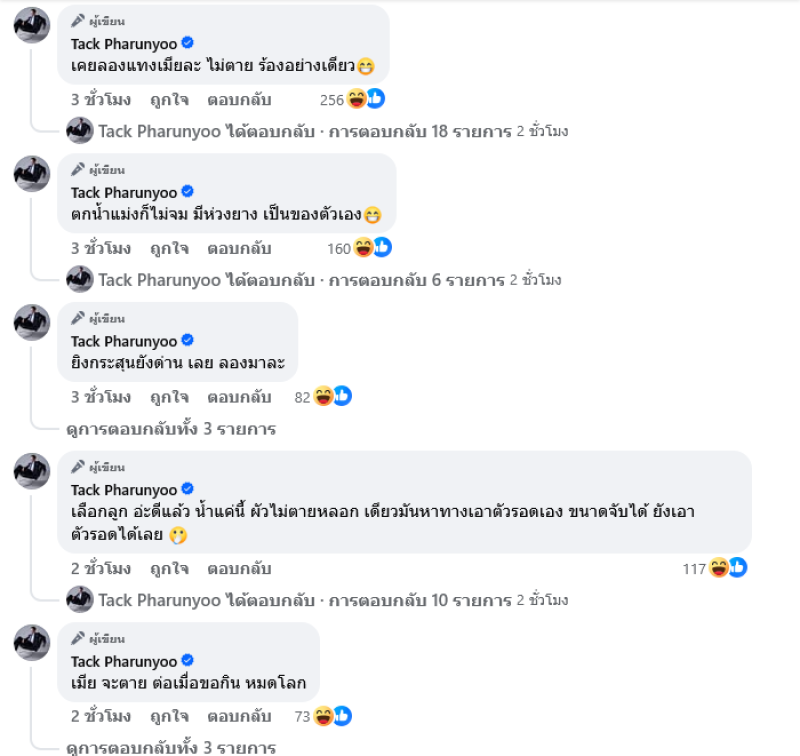Like the comment starting "ยิงกระสุนยังด่าน"
The width and height of the screenshot is (800, 756).
point(169,397)
